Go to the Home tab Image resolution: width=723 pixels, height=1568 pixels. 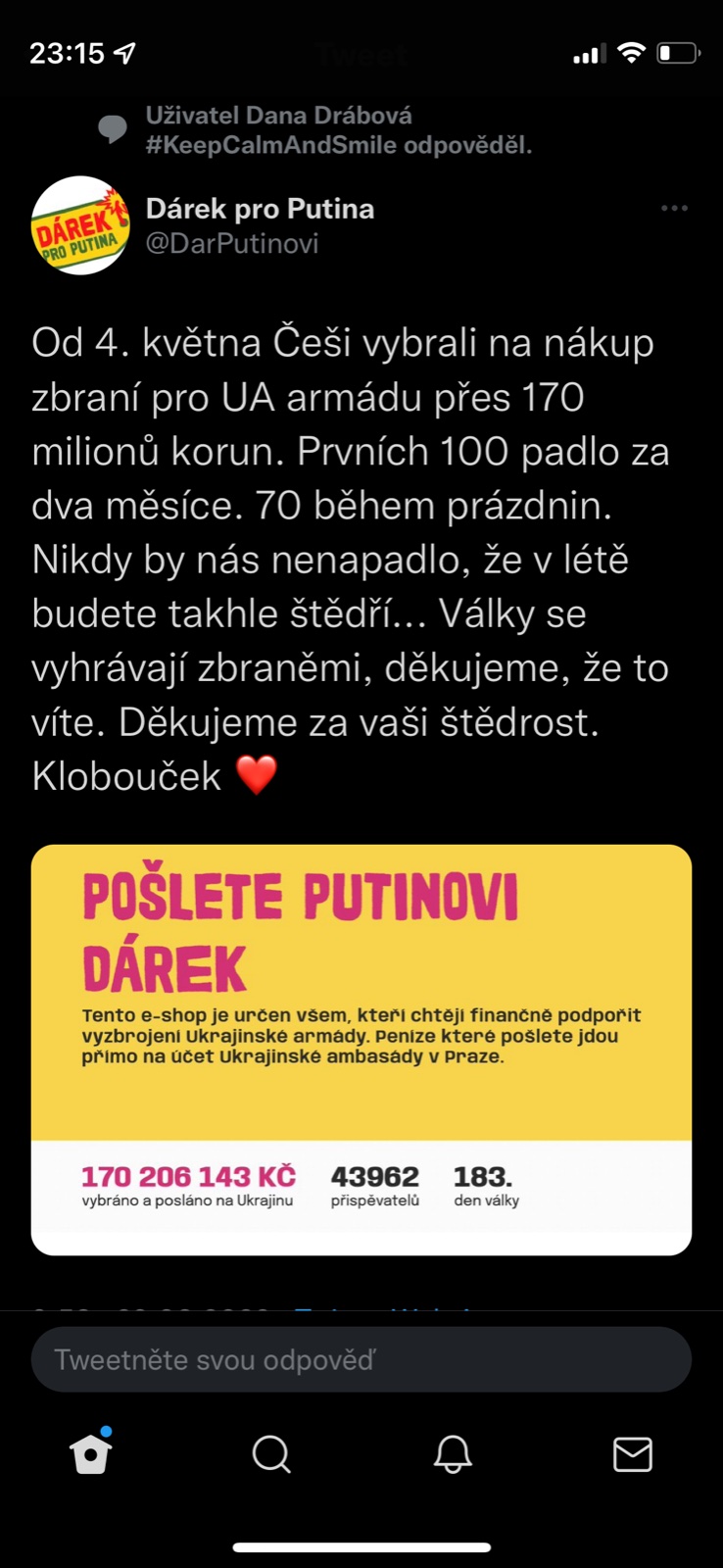pos(91,1454)
